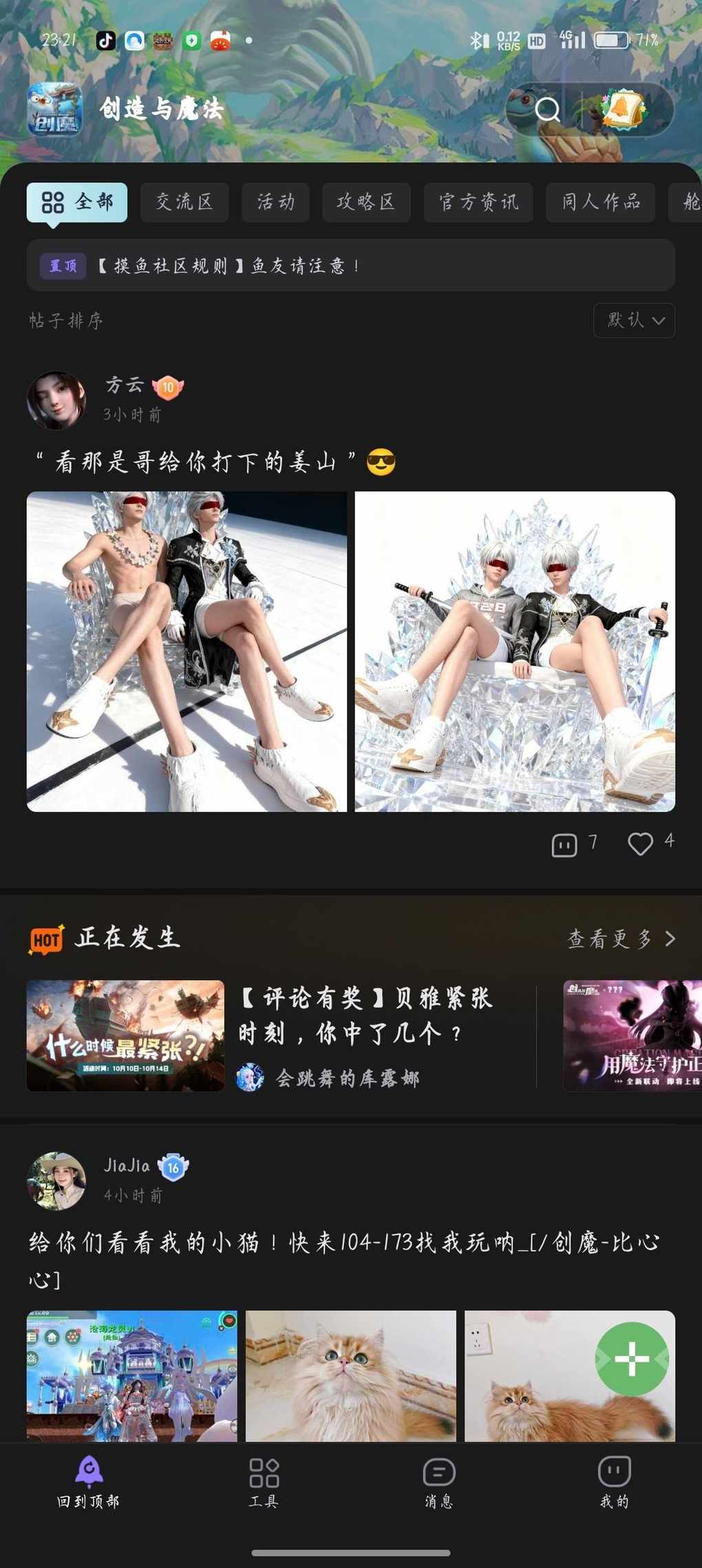Switch to the 我的 tab
Viewport: 702px width, 1568px height.
coord(614,1483)
